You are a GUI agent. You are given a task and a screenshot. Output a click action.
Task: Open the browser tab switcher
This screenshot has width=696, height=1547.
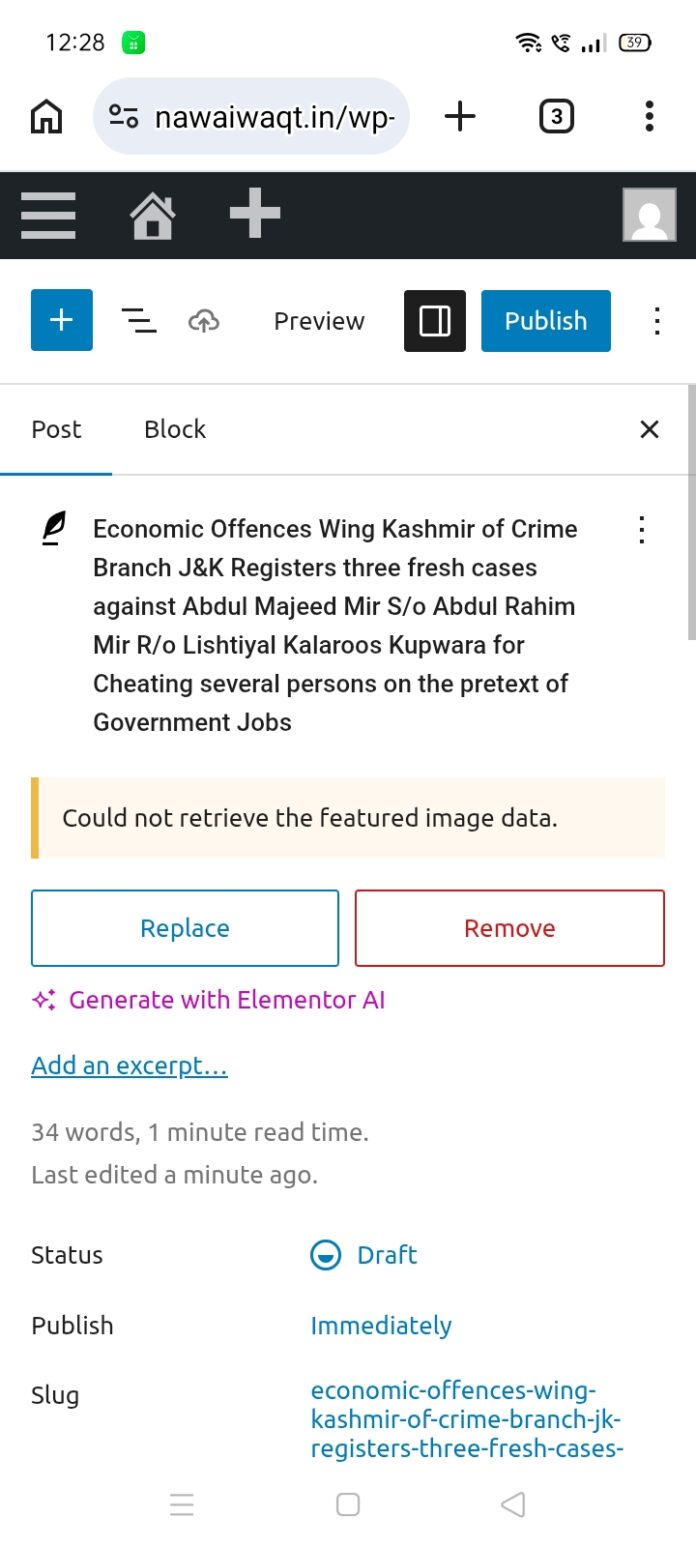click(556, 117)
